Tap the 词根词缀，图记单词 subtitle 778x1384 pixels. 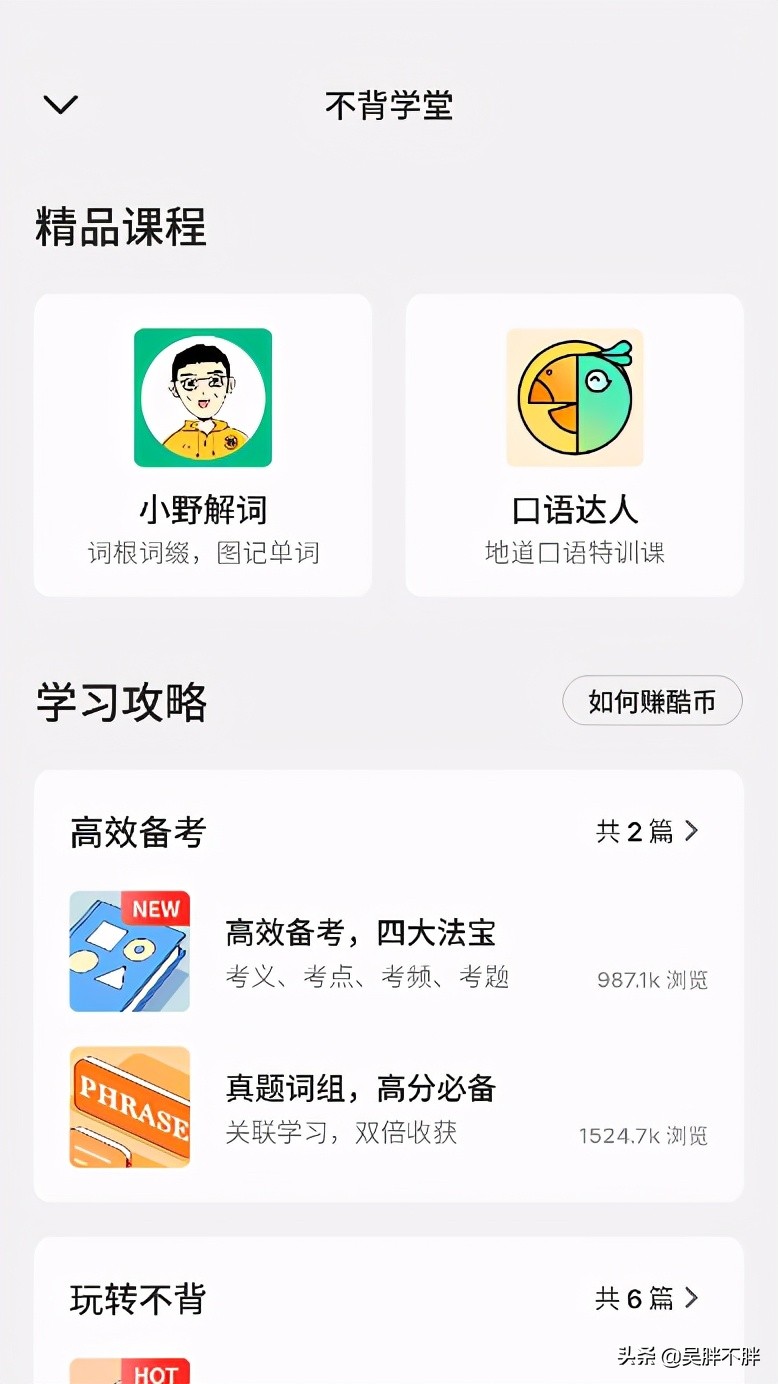coord(202,553)
